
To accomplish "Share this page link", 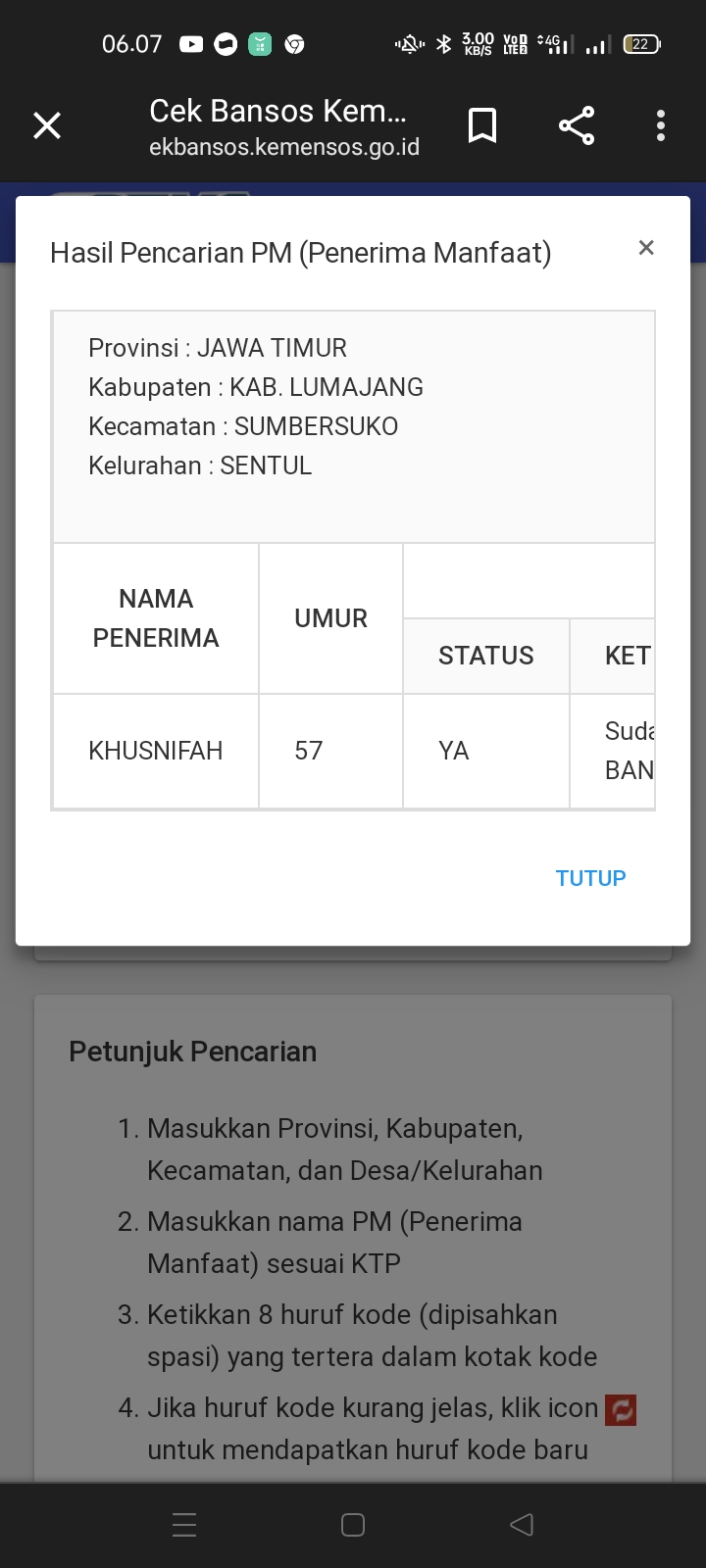I will [577, 125].
